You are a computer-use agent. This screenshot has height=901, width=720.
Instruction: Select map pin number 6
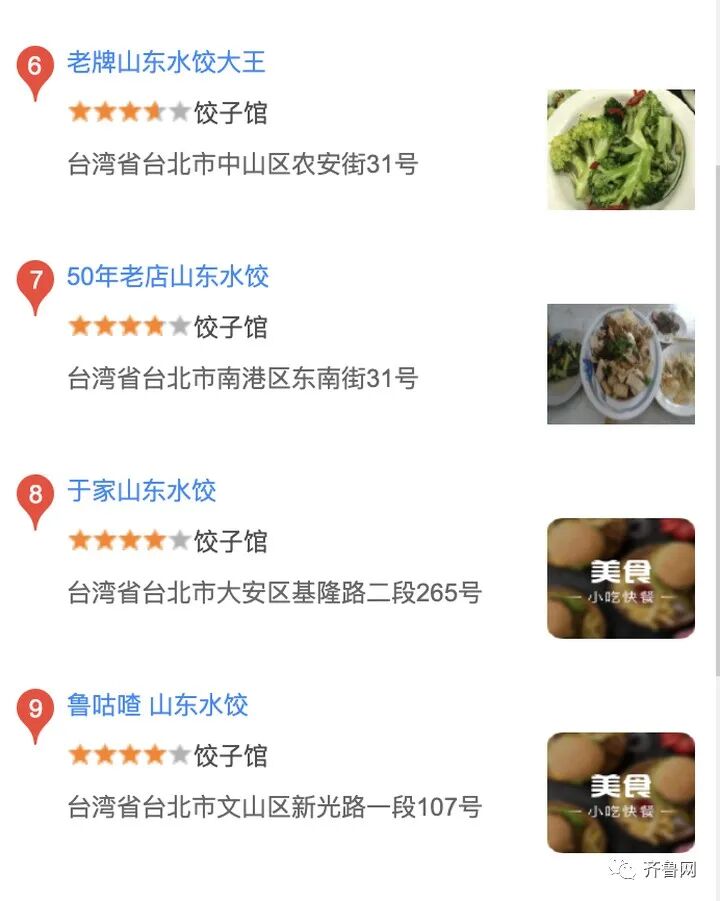(35, 70)
